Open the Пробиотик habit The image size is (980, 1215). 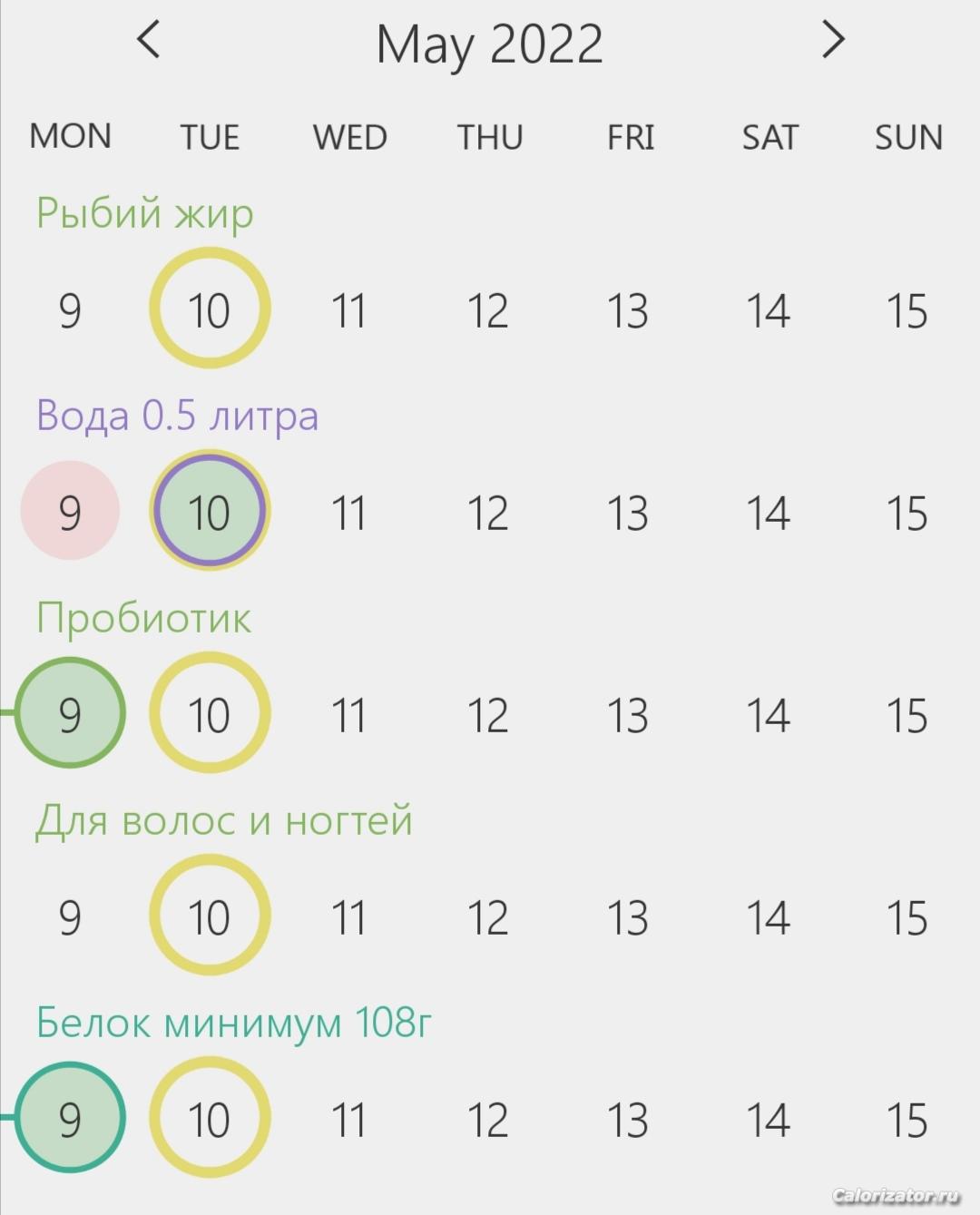click(143, 618)
